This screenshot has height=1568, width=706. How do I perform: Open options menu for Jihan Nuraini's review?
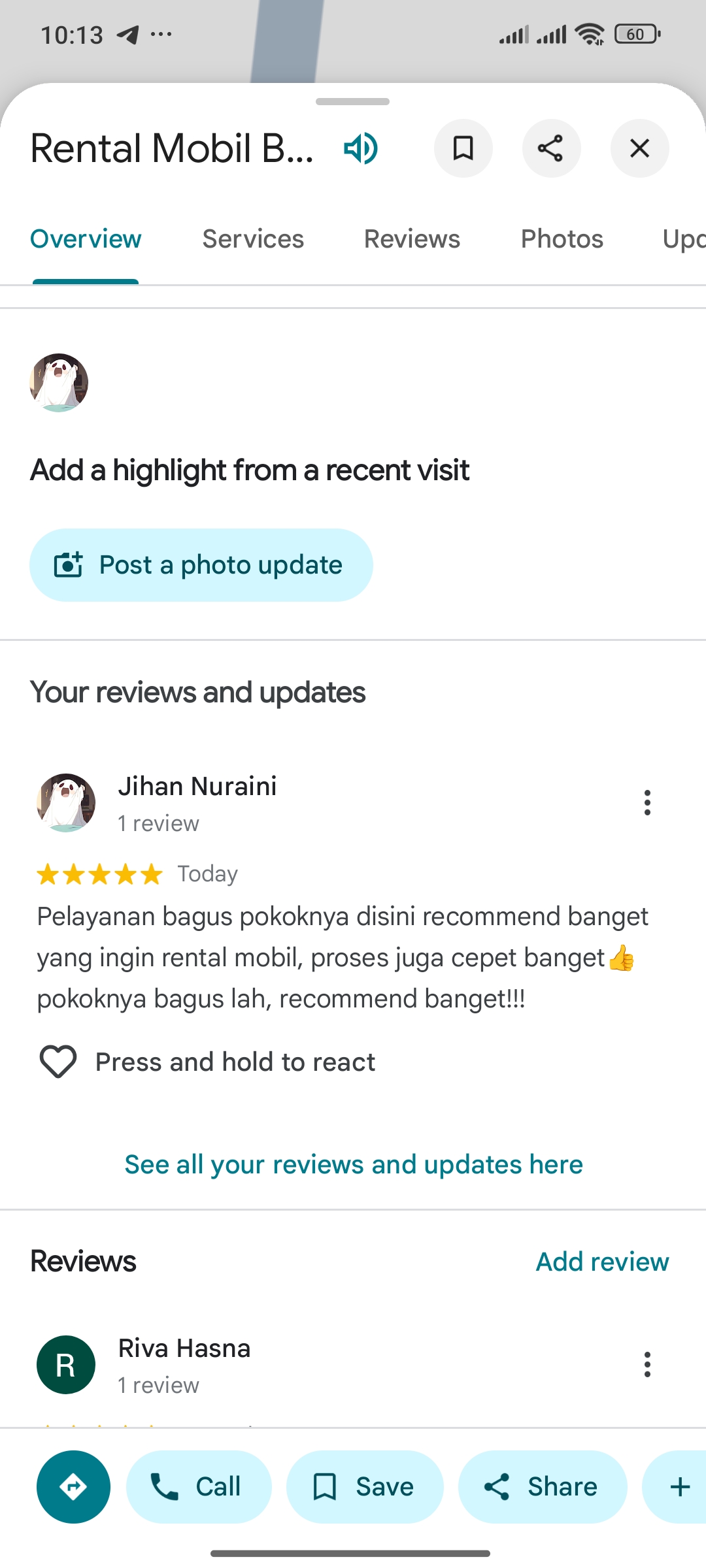tap(647, 802)
